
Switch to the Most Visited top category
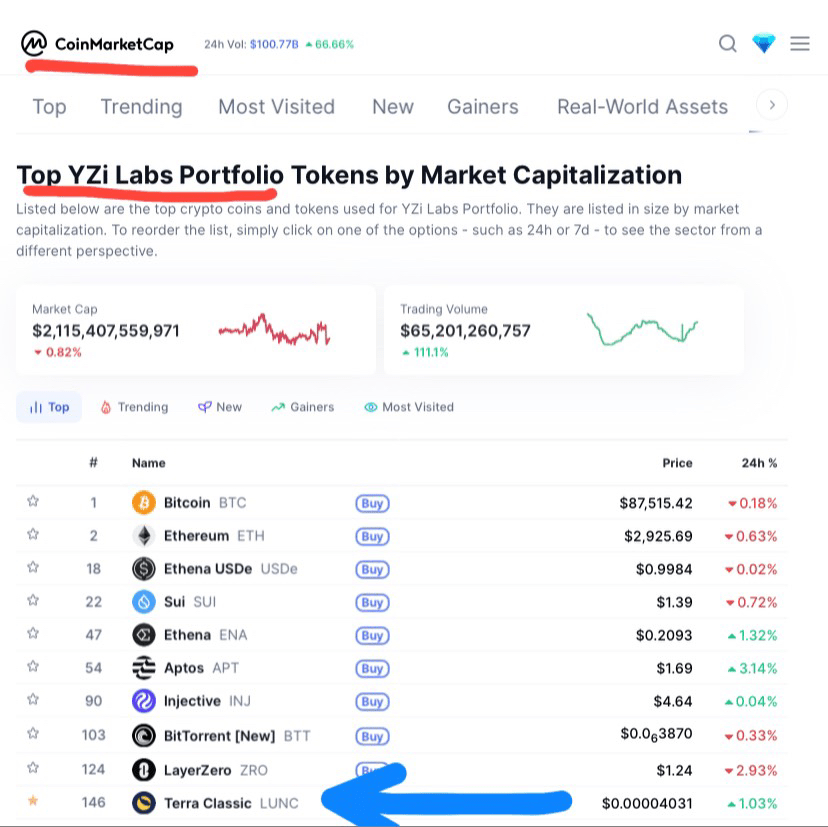click(276, 107)
